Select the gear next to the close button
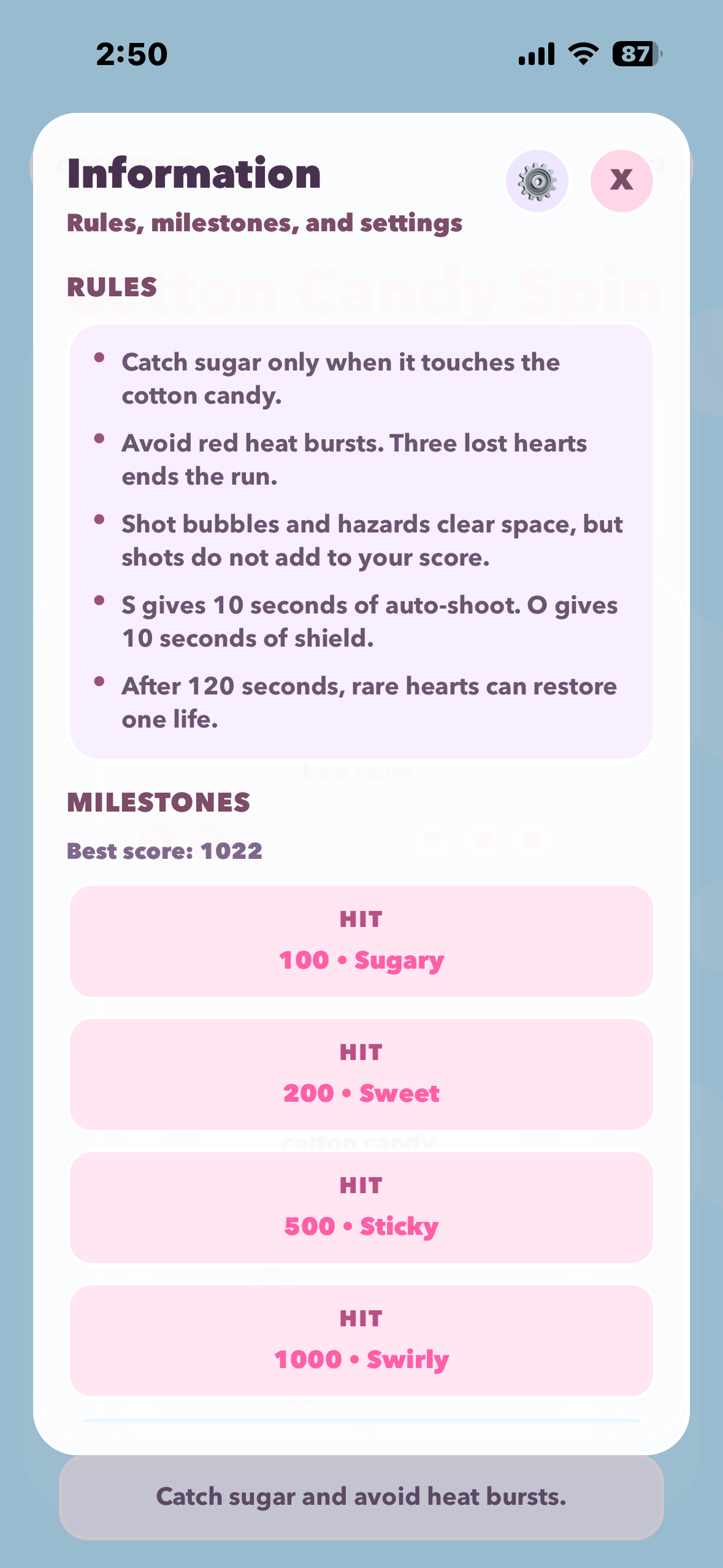723x1568 pixels. [x=537, y=180]
